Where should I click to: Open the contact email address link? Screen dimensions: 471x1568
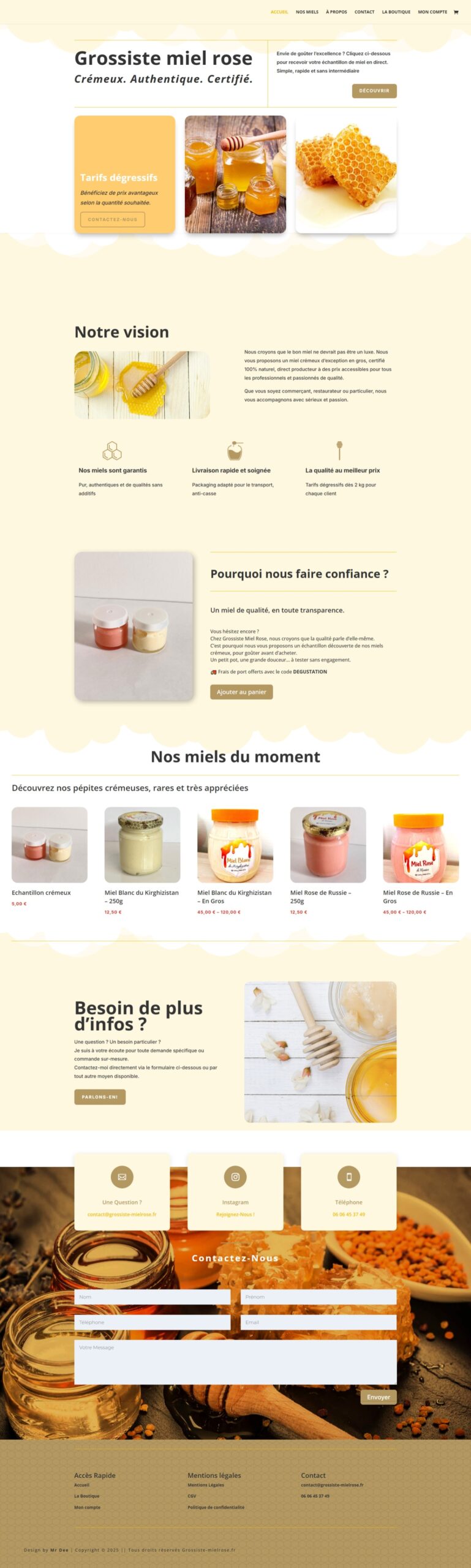tap(122, 1214)
